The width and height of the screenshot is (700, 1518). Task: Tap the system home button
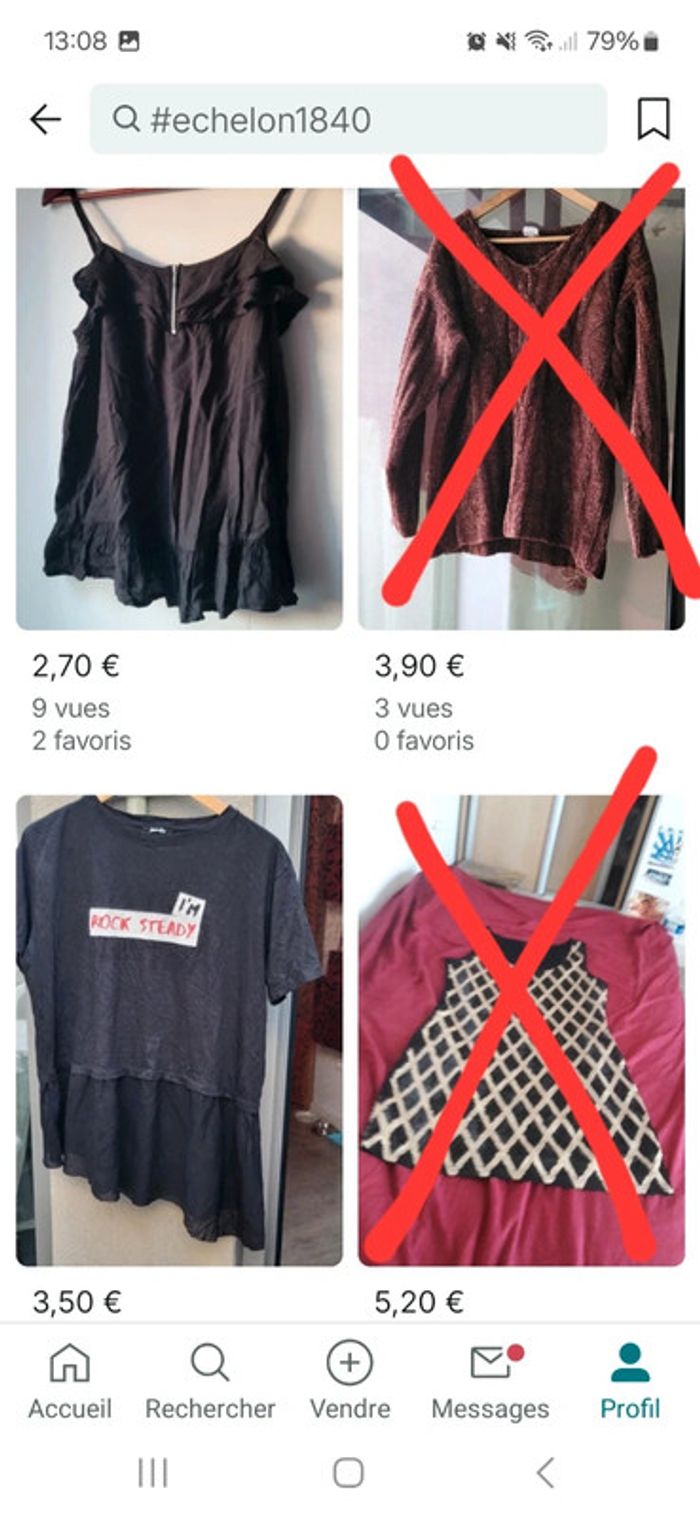pyautogui.click(x=348, y=1472)
